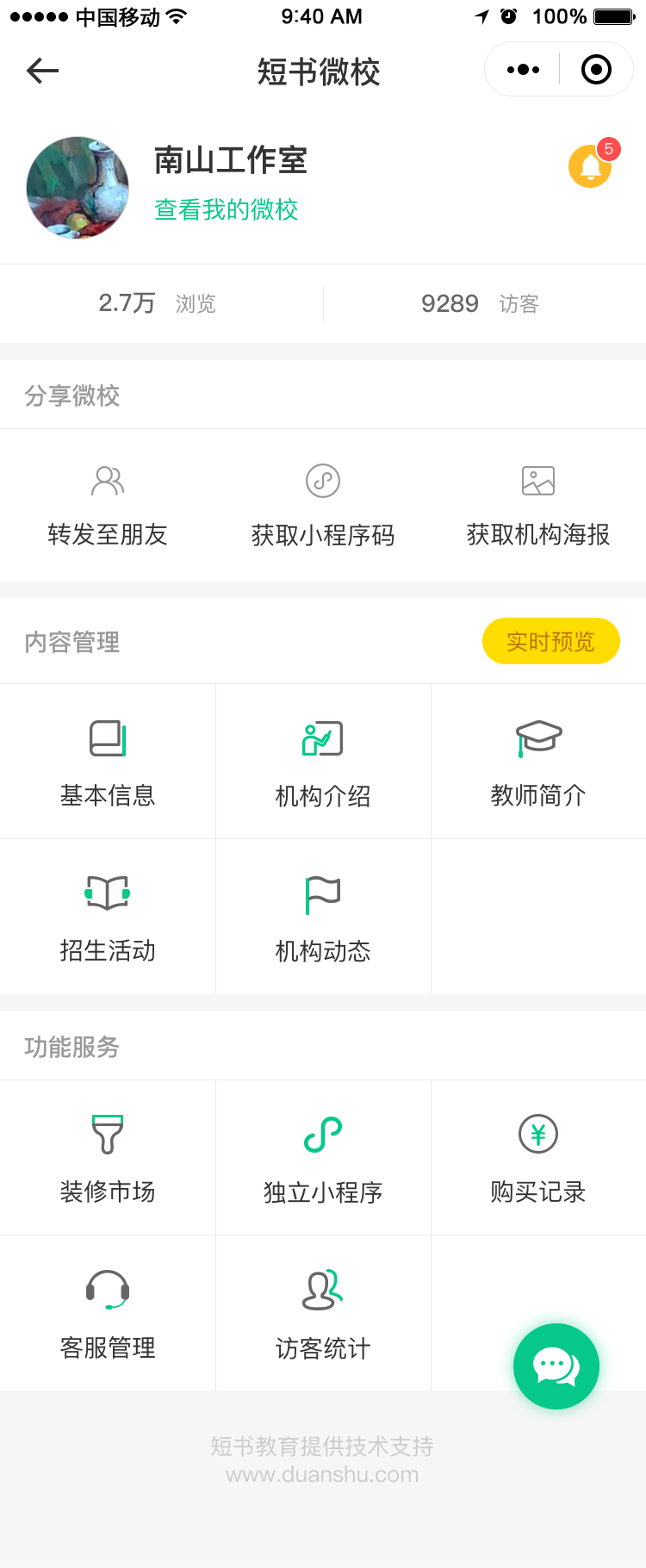Open the mini program more-options menu
Viewport: 646px width, 1568px height.
(x=523, y=70)
